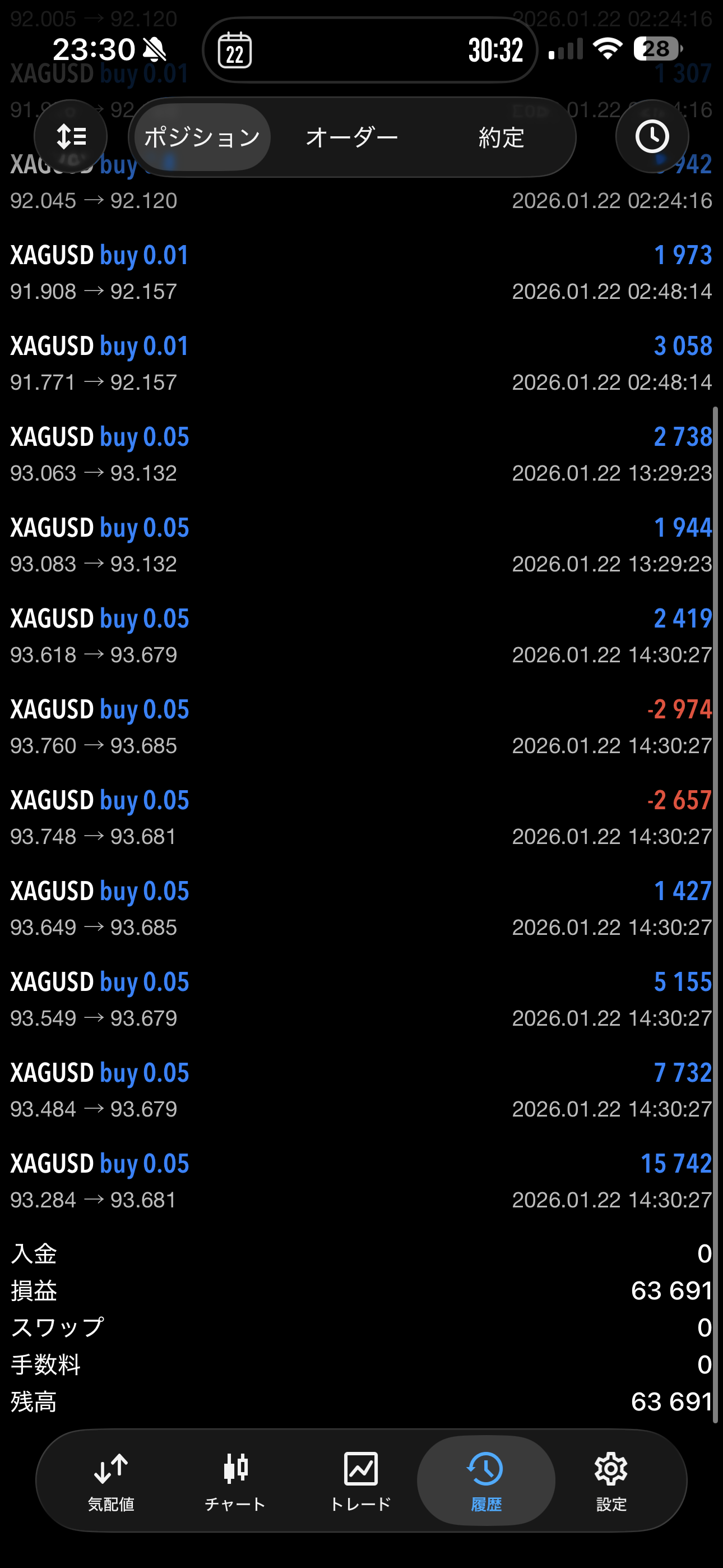Expand the XAGUSD trade with loss -2 974
The width and height of the screenshot is (723, 1568).
pos(361,727)
